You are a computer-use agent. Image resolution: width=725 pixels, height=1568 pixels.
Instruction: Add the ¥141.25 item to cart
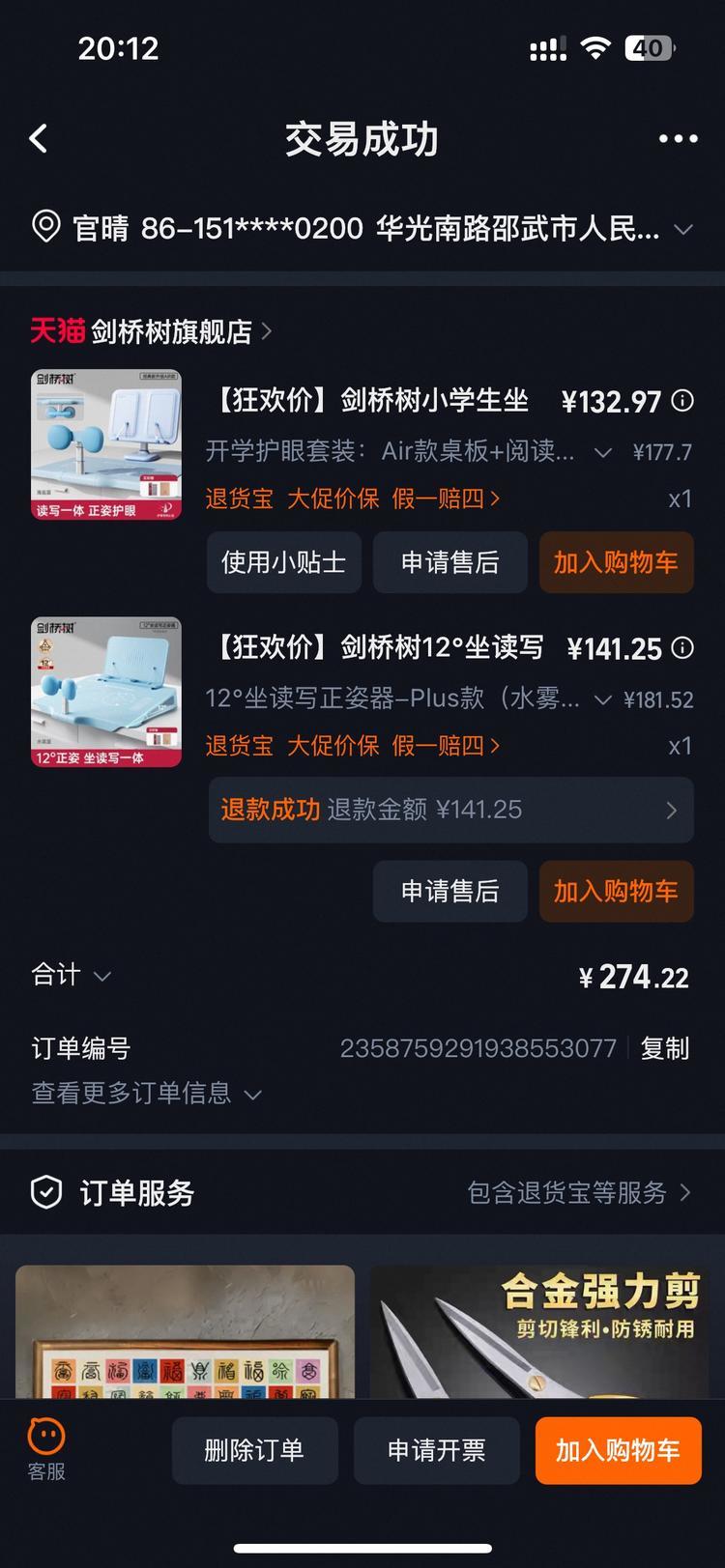(x=616, y=891)
